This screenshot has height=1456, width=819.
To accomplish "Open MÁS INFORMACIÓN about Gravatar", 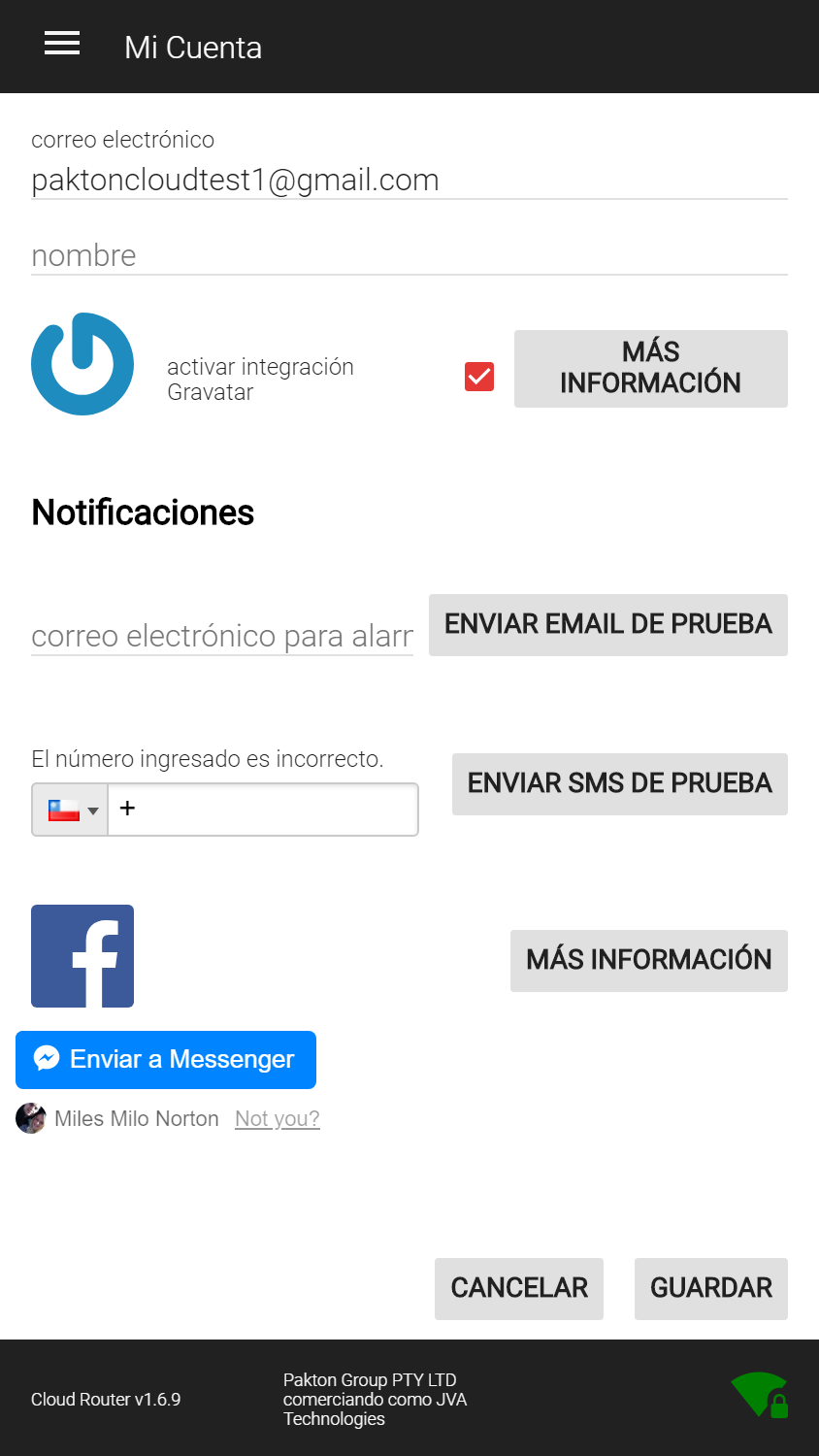I will point(650,369).
